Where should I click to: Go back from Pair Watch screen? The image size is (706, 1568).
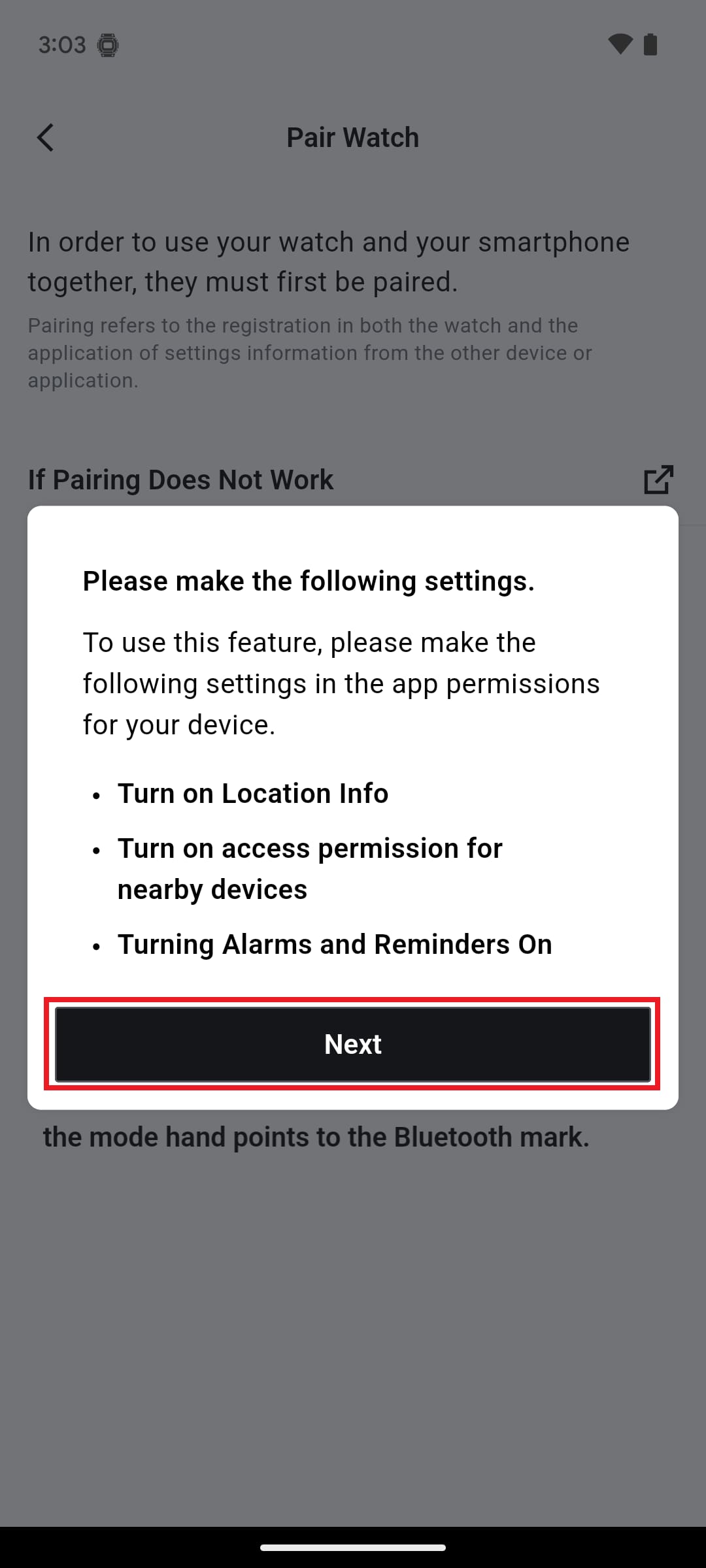click(45, 138)
